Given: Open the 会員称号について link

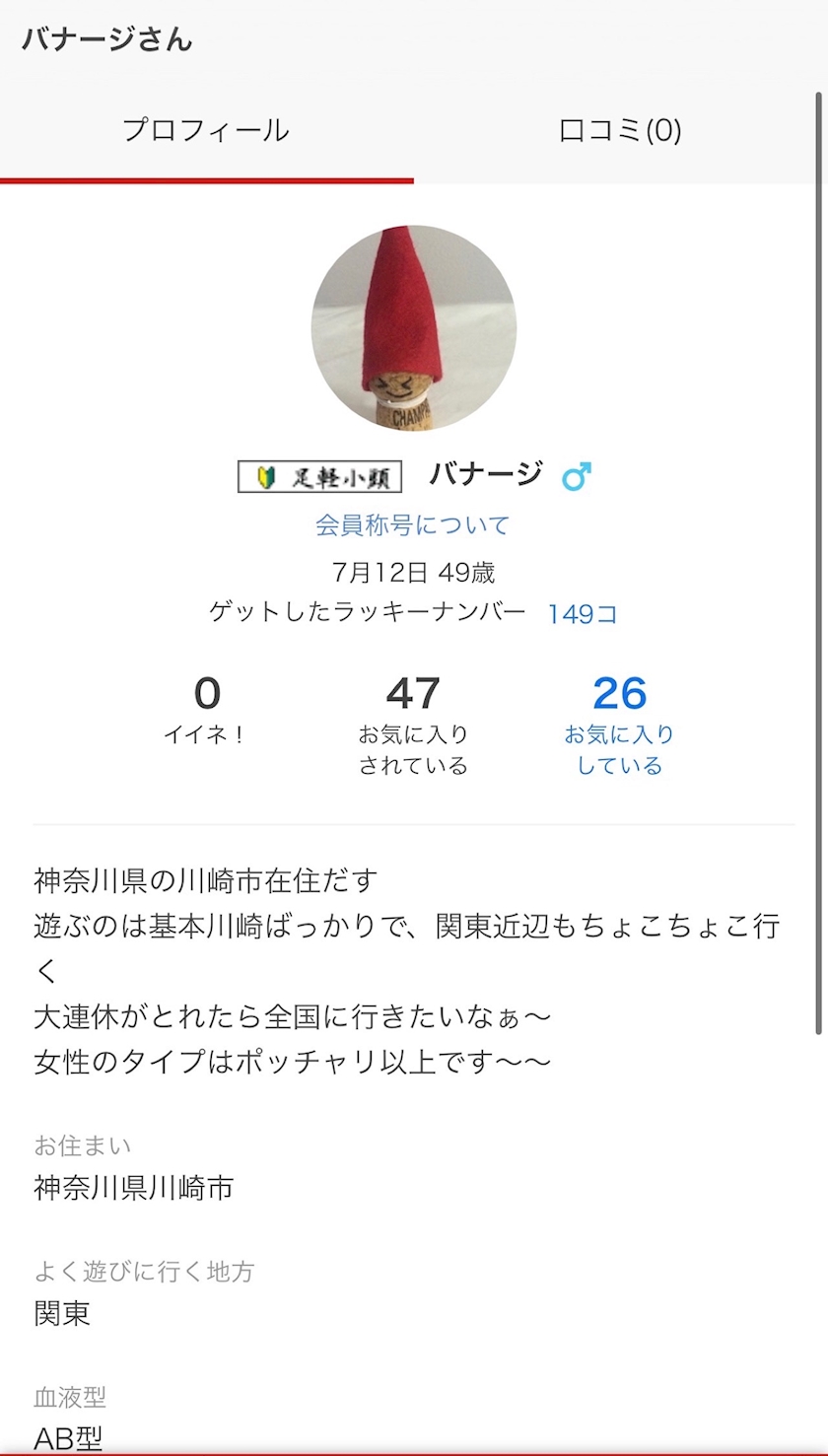Looking at the screenshot, I should (413, 524).
